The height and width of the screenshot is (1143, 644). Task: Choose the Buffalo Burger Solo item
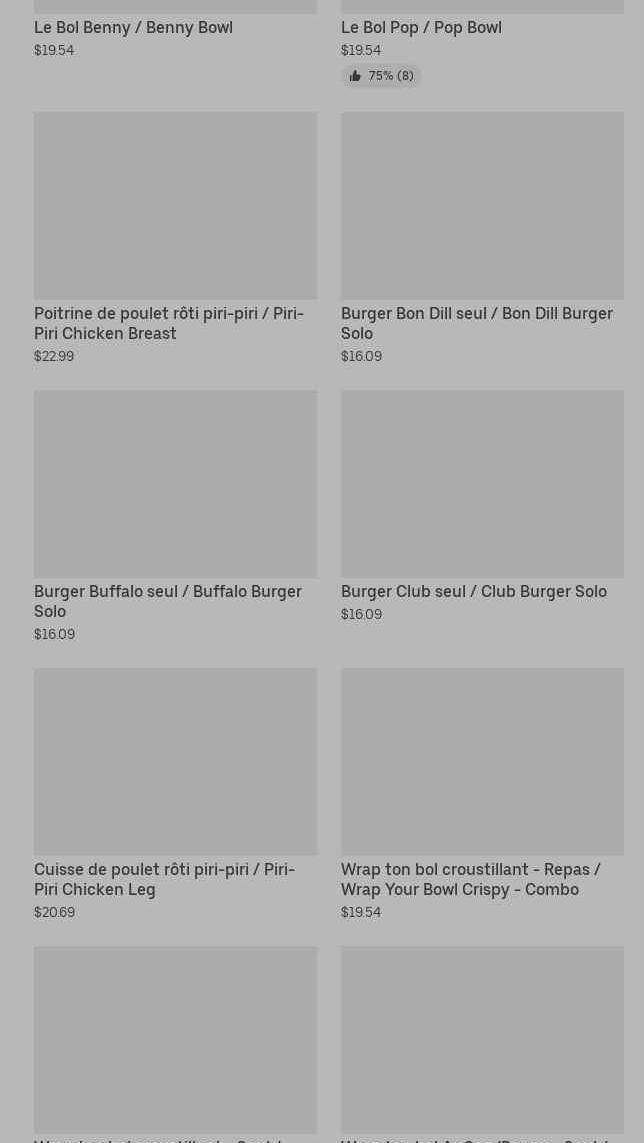click(175, 518)
